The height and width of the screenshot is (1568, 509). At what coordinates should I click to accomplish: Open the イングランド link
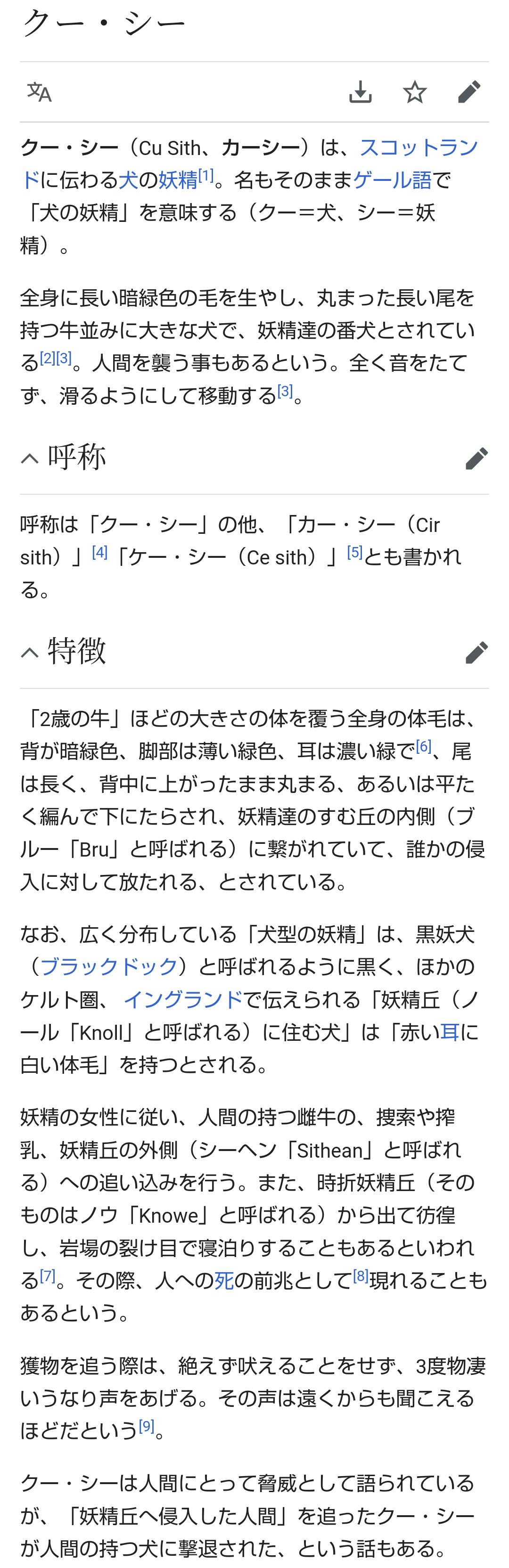(x=183, y=999)
